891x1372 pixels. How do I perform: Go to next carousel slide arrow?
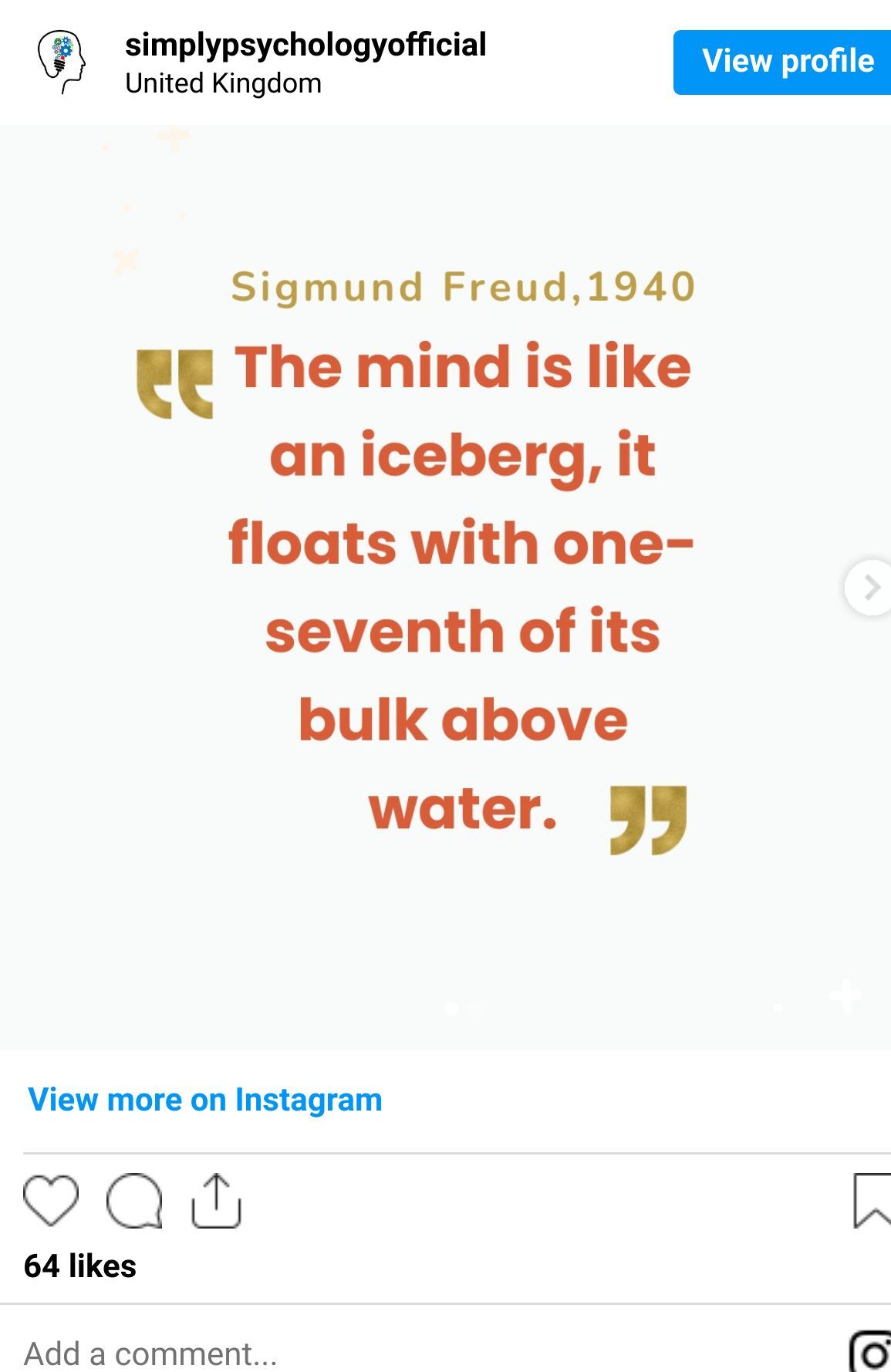coord(870,588)
